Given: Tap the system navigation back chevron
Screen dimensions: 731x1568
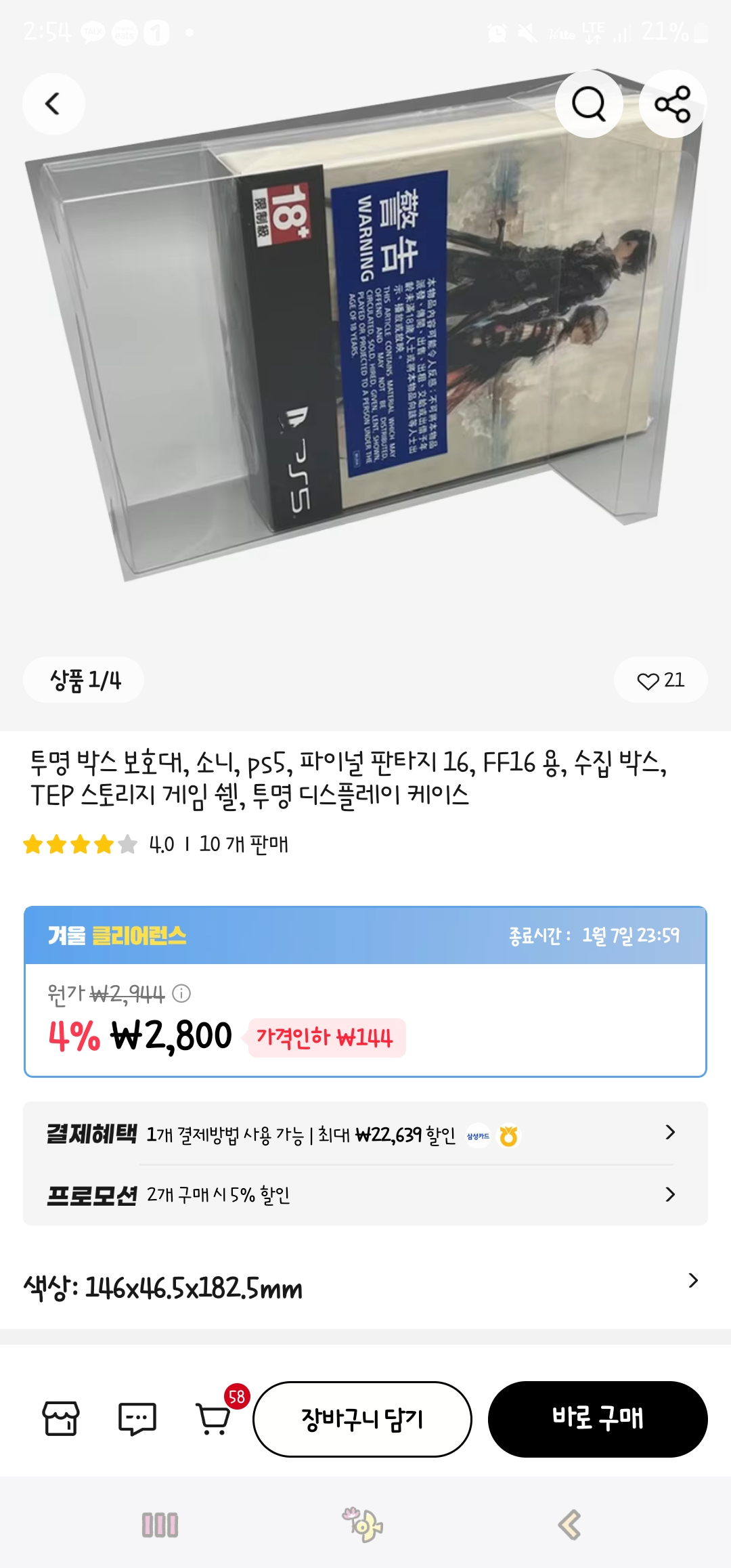Looking at the screenshot, I should click(x=570, y=1525).
